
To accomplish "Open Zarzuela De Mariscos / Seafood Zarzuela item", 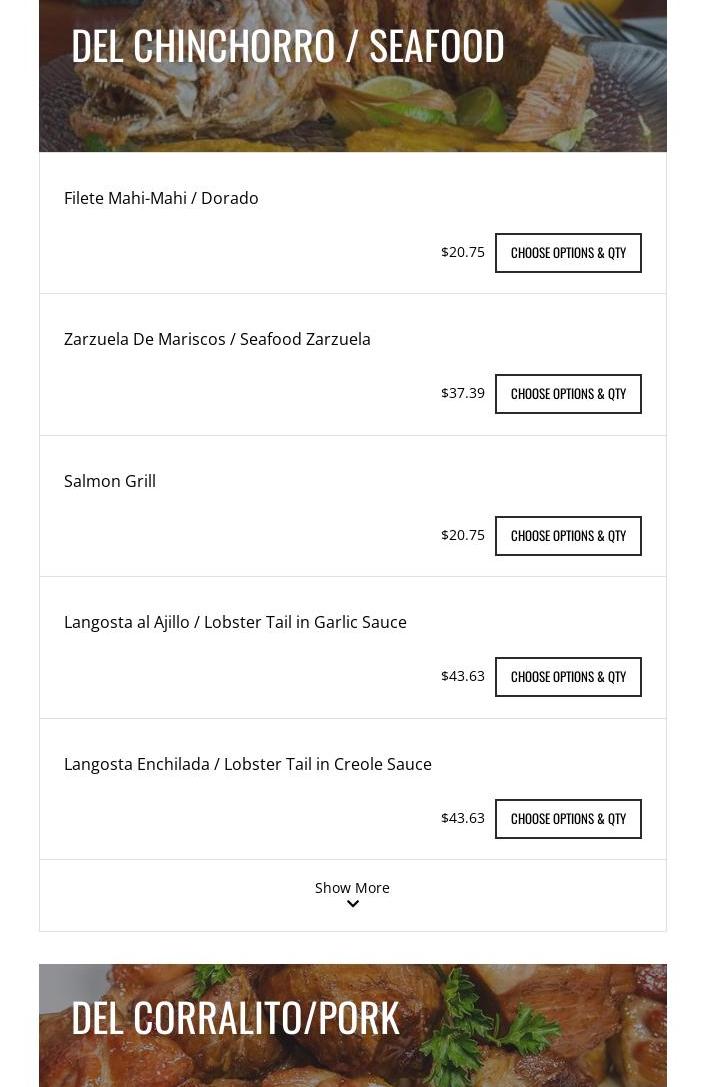I will [217, 339].
